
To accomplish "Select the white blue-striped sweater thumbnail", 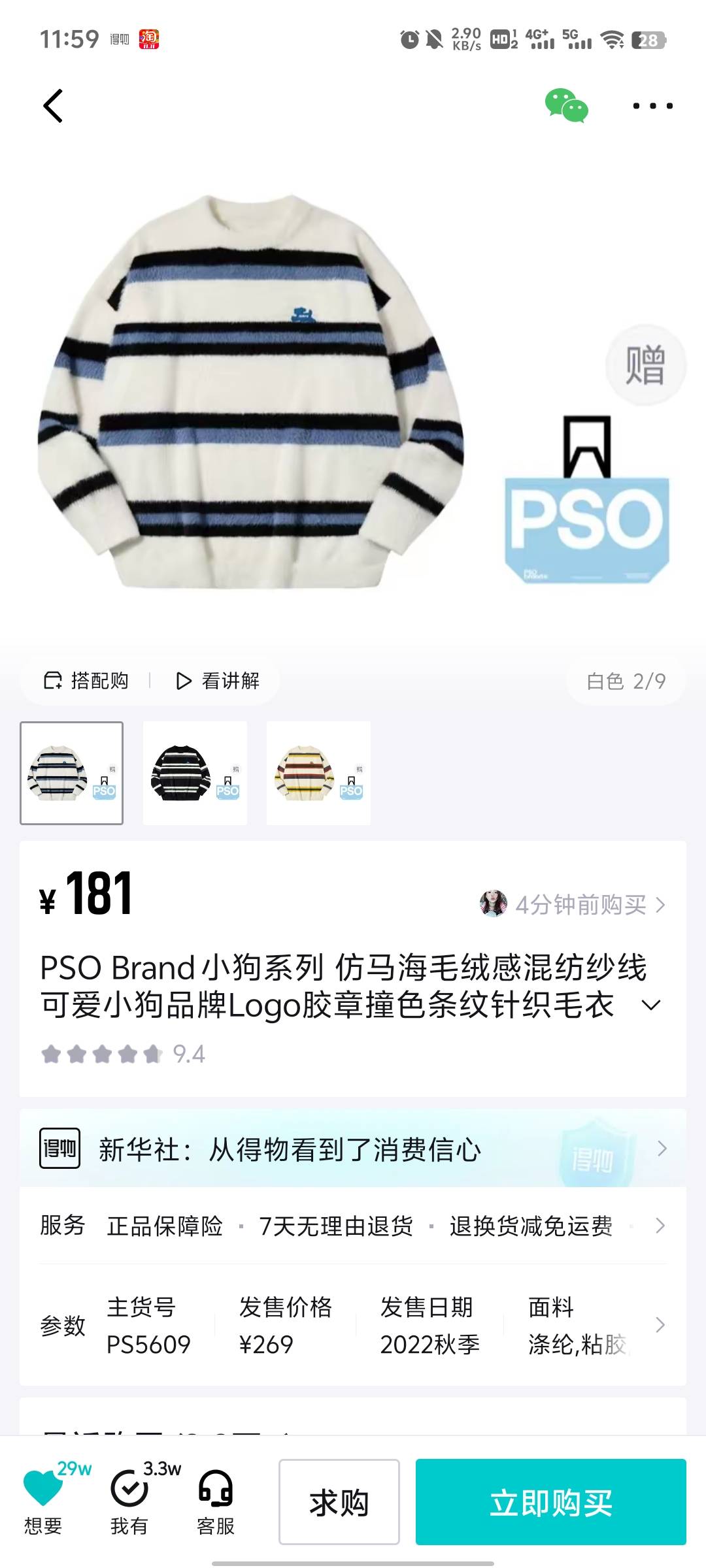I will (72, 773).
